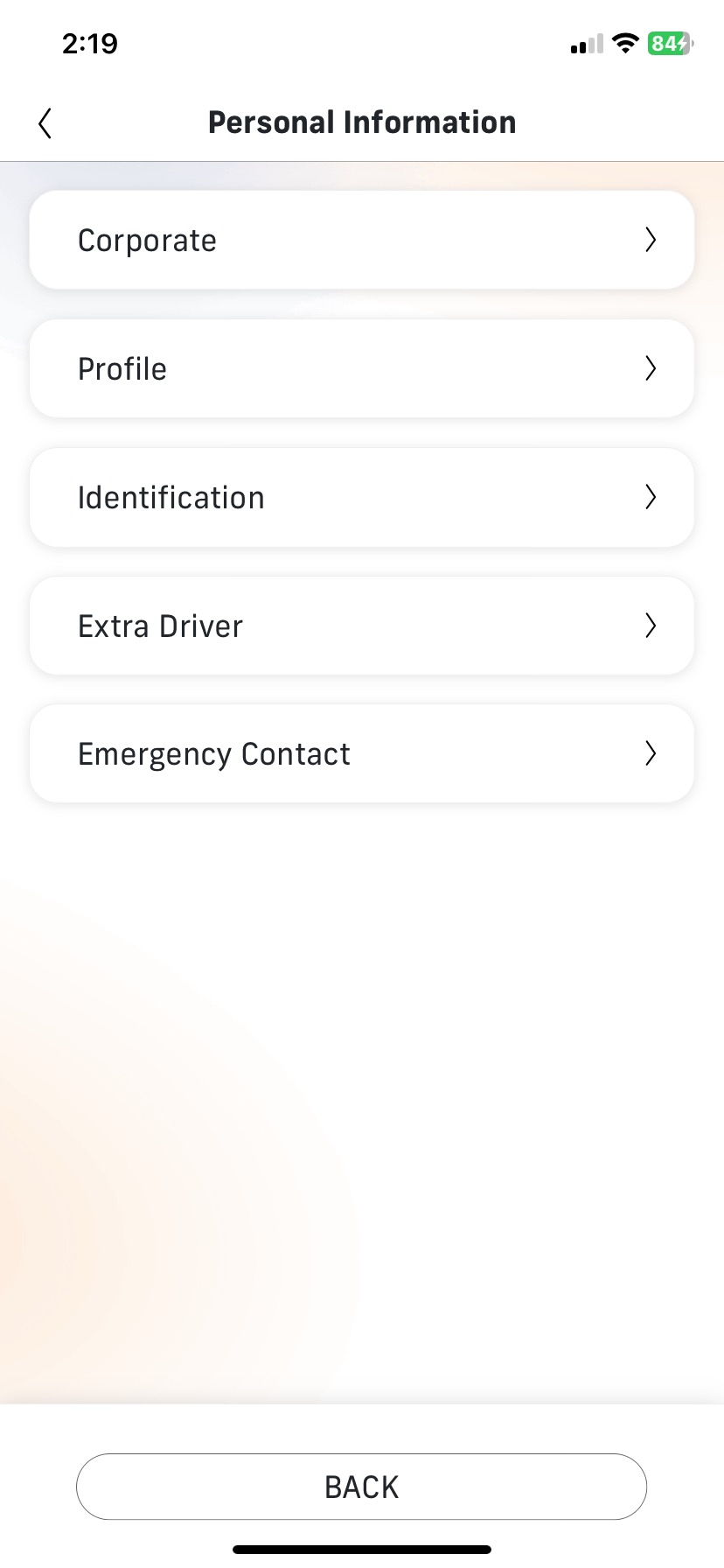This screenshot has height=1568, width=724.
Task: Open the Corporate section
Action: point(361,240)
